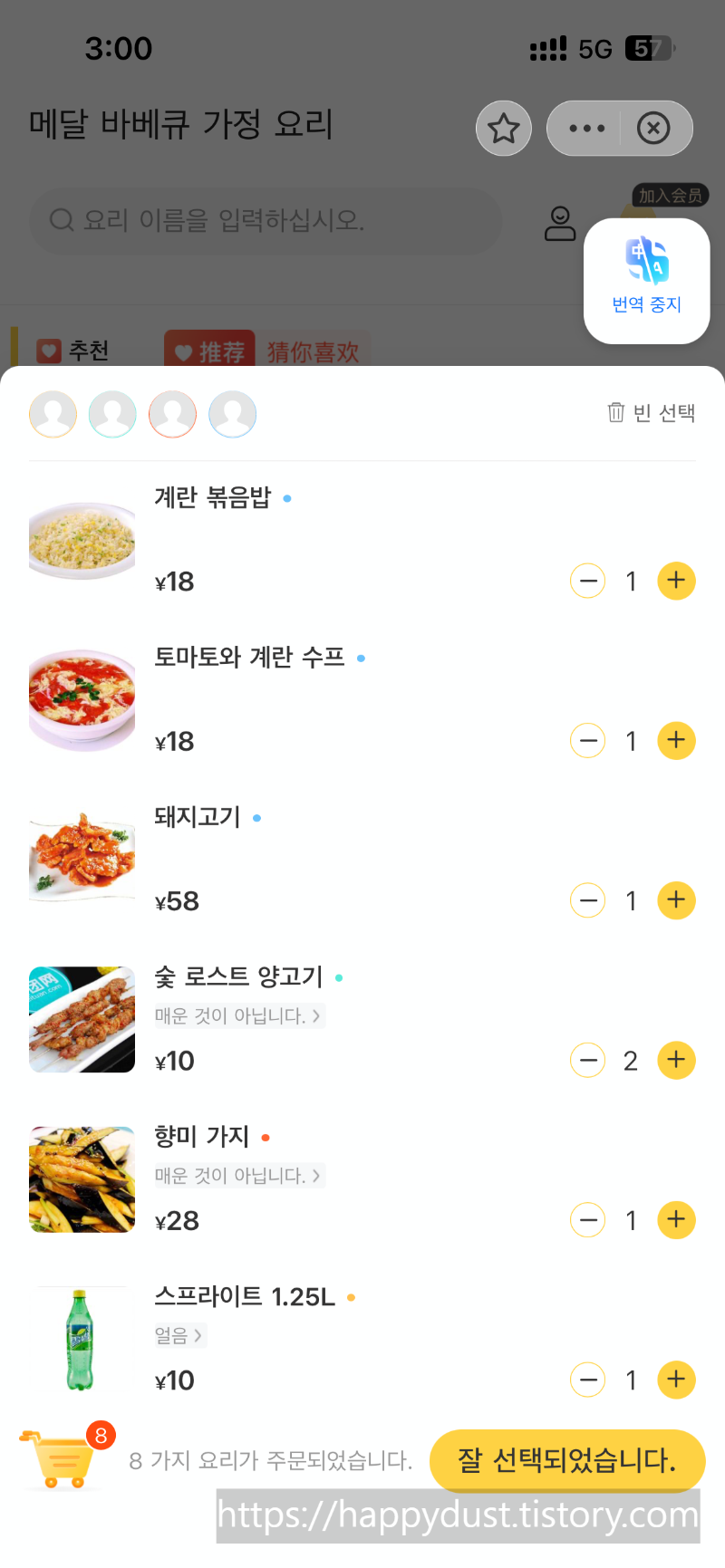
Task: Clear the cart with 빈 선택
Action: point(652,413)
